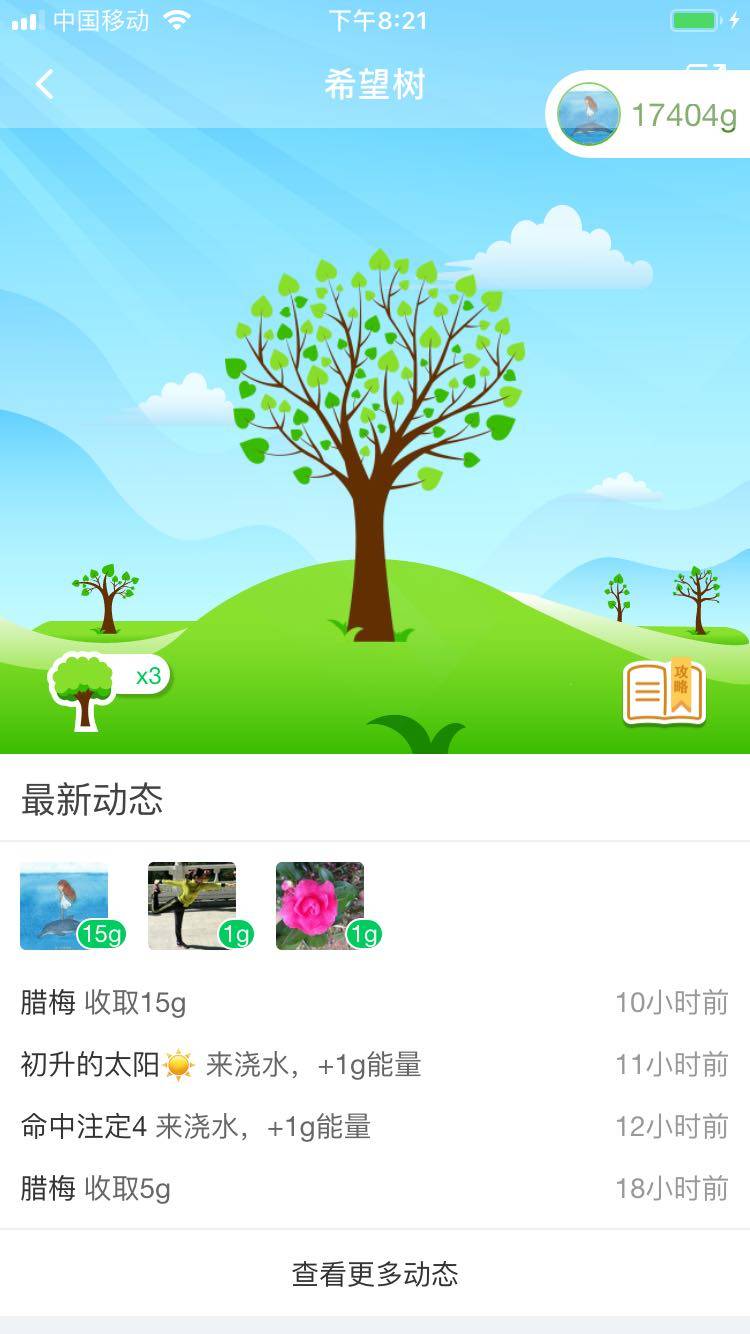Open 查看更多动态 to see more activity

click(375, 1274)
